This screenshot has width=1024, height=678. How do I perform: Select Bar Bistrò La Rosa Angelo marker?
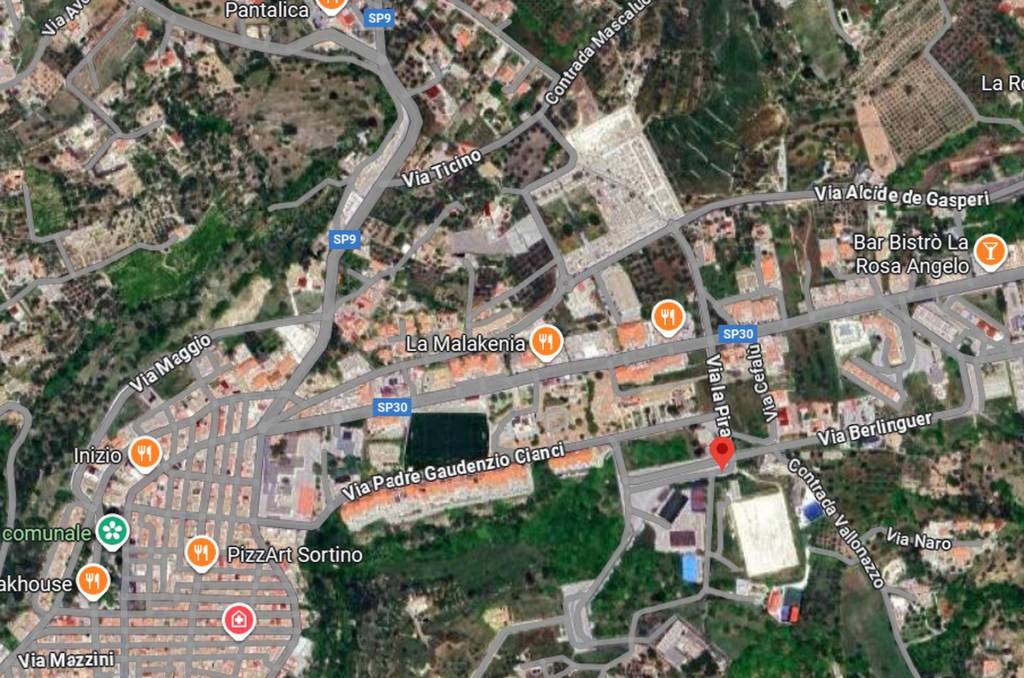pyautogui.click(x=989, y=253)
